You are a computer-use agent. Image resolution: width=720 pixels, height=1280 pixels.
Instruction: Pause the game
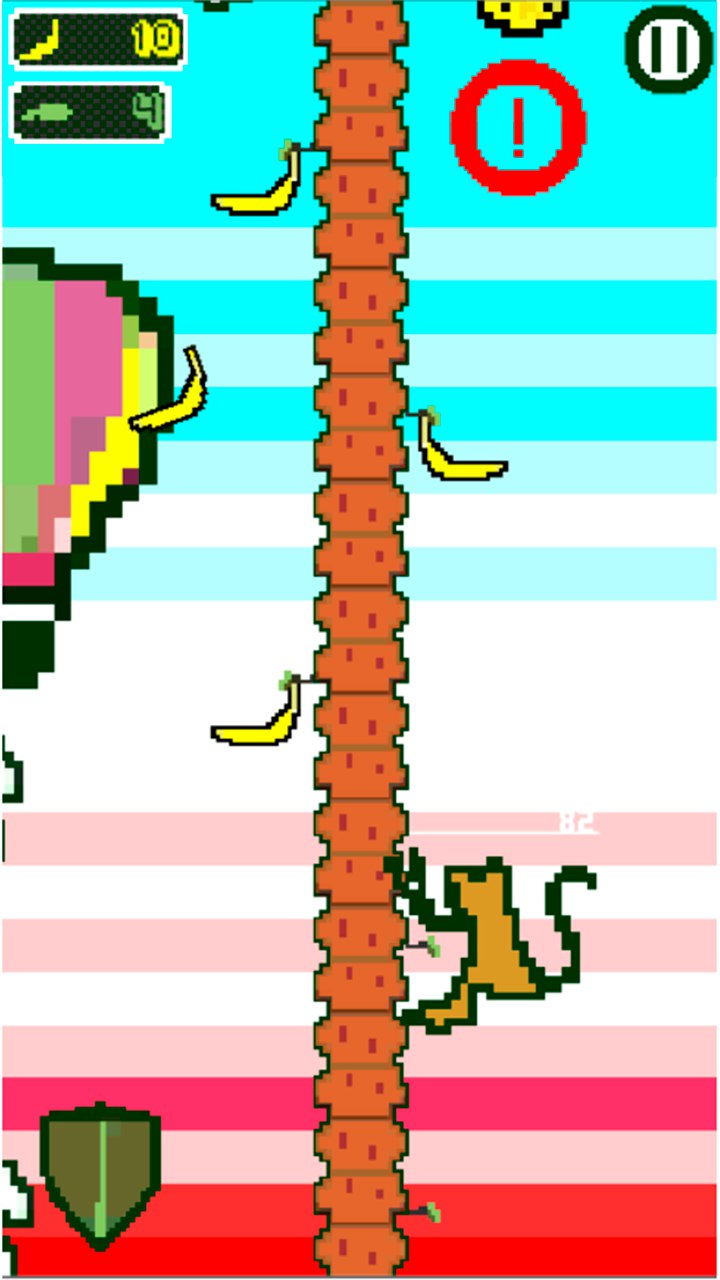669,49
